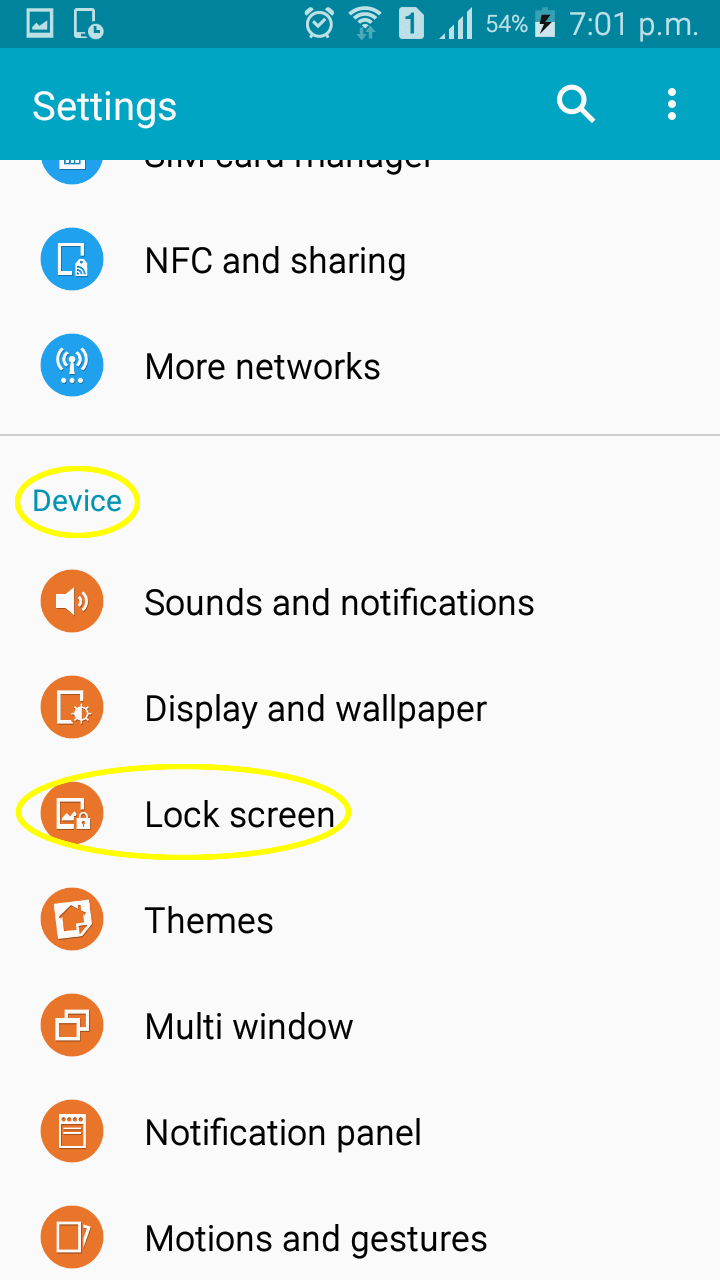This screenshot has height=1280, width=720.
Task: Search the settings with the magnifier icon
Action: click(576, 104)
